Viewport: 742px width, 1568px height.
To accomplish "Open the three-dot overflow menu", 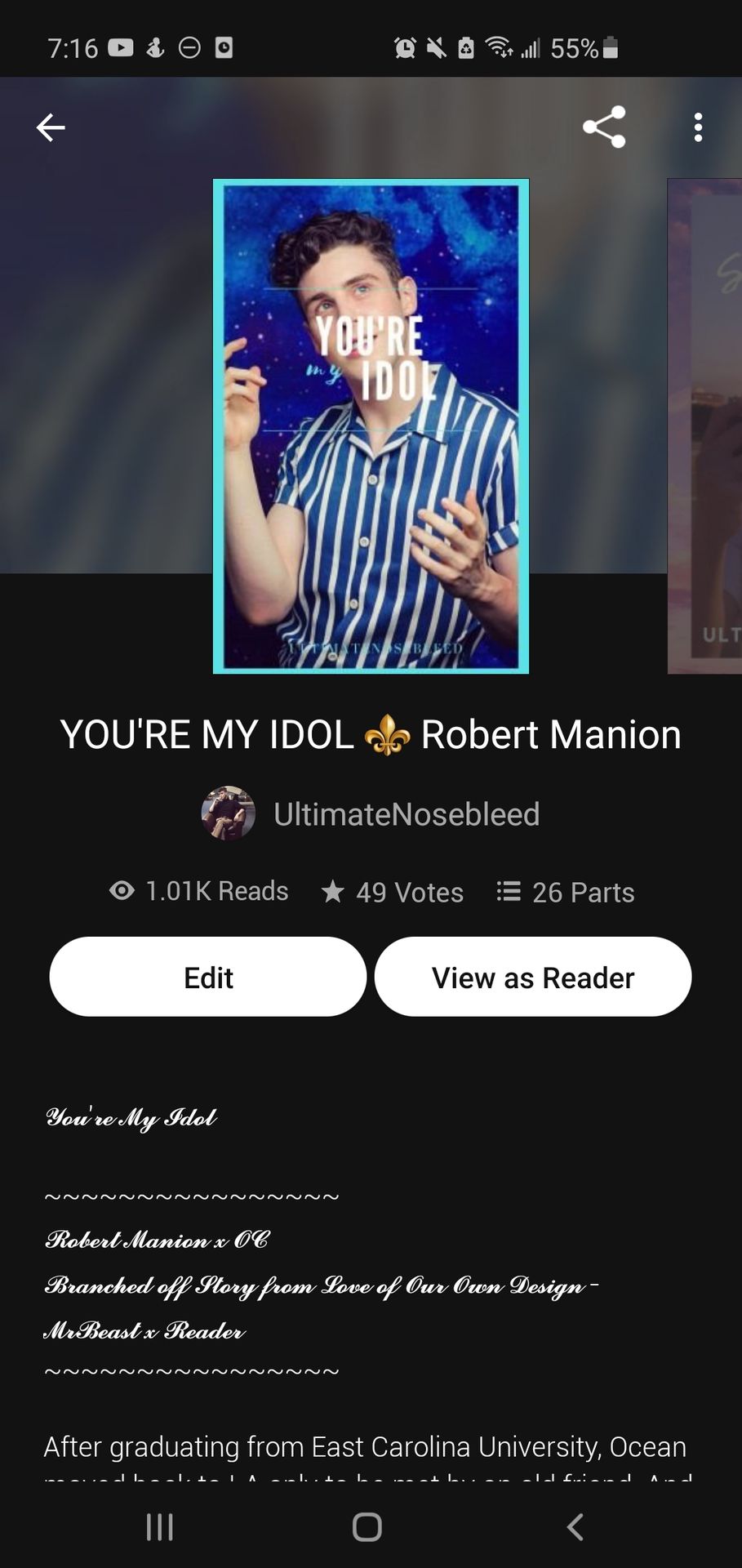I will point(698,127).
